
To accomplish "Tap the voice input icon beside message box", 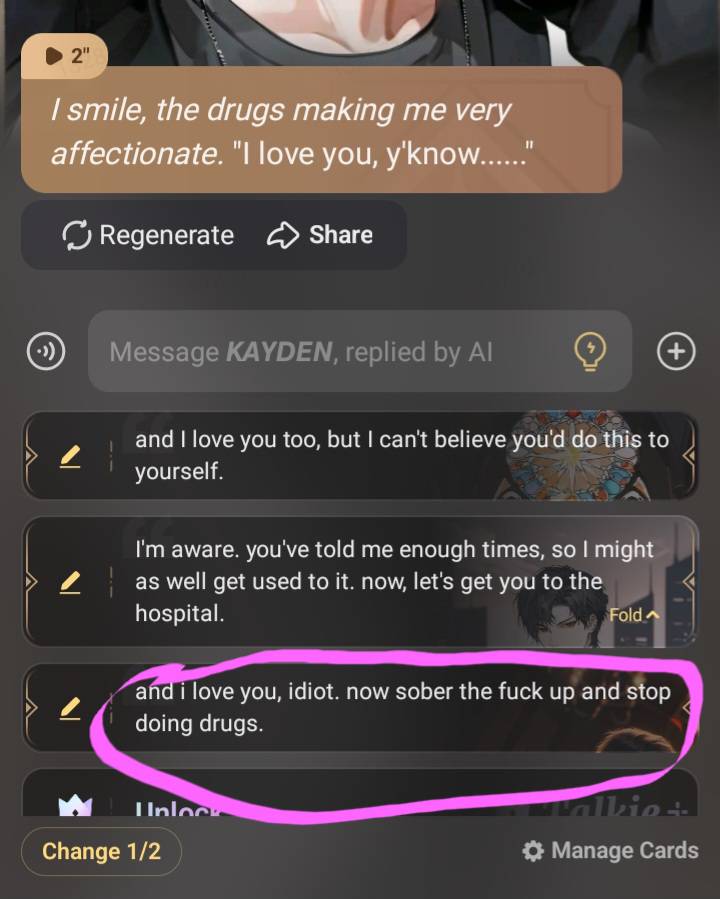I will [45, 351].
